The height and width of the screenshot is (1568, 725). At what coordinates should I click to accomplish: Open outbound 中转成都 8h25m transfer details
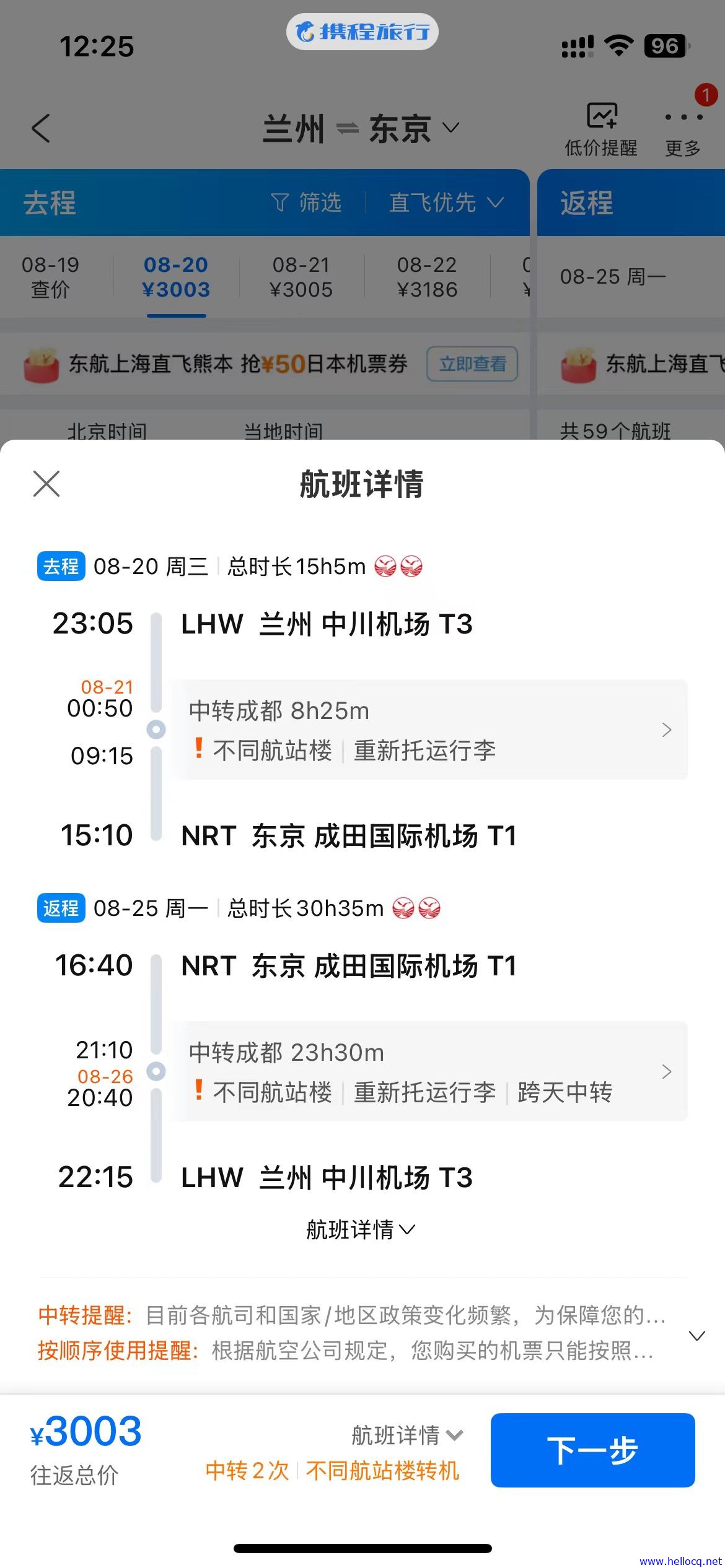429,730
